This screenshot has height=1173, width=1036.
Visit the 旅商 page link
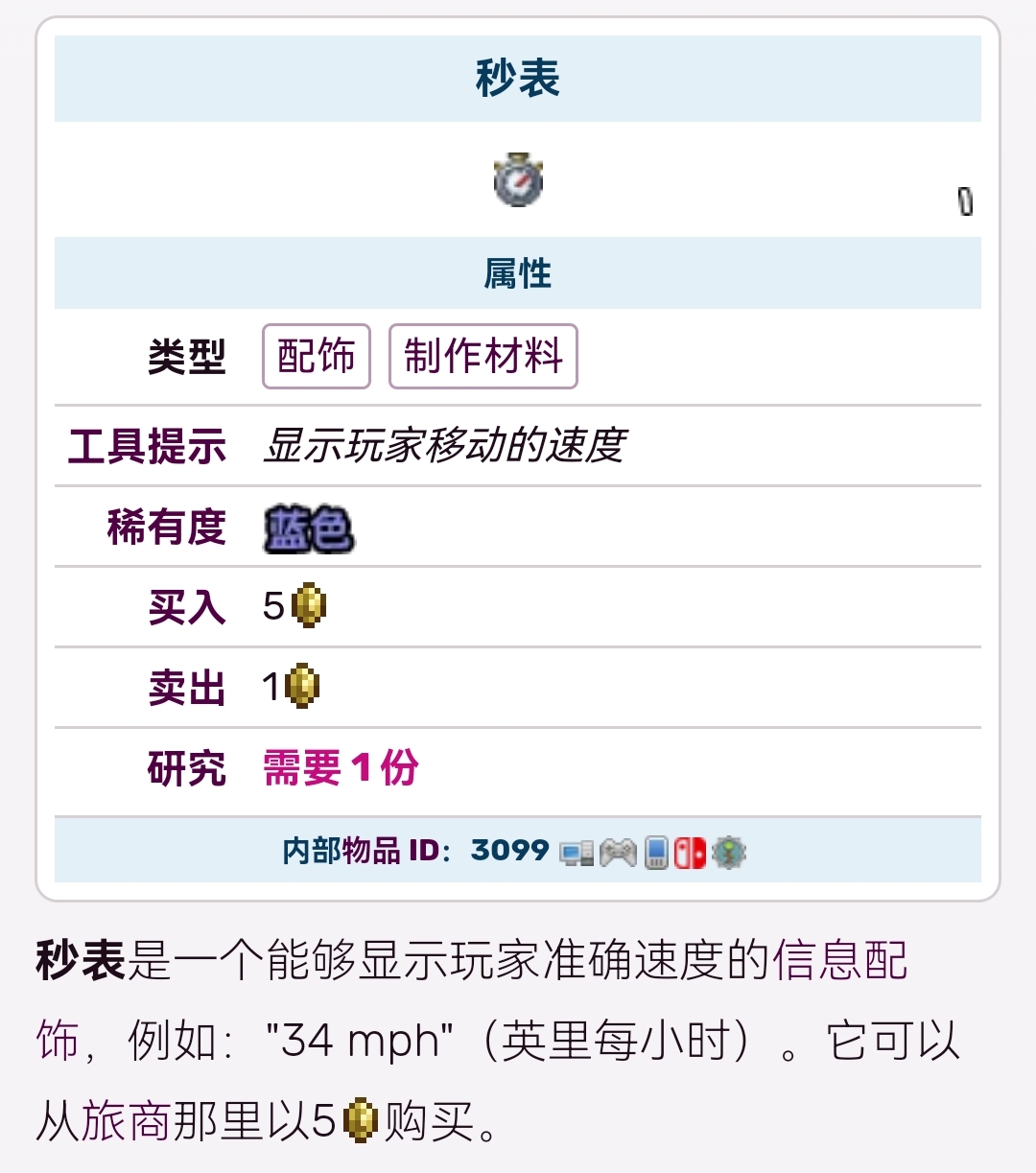pyautogui.click(x=126, y=1120)
